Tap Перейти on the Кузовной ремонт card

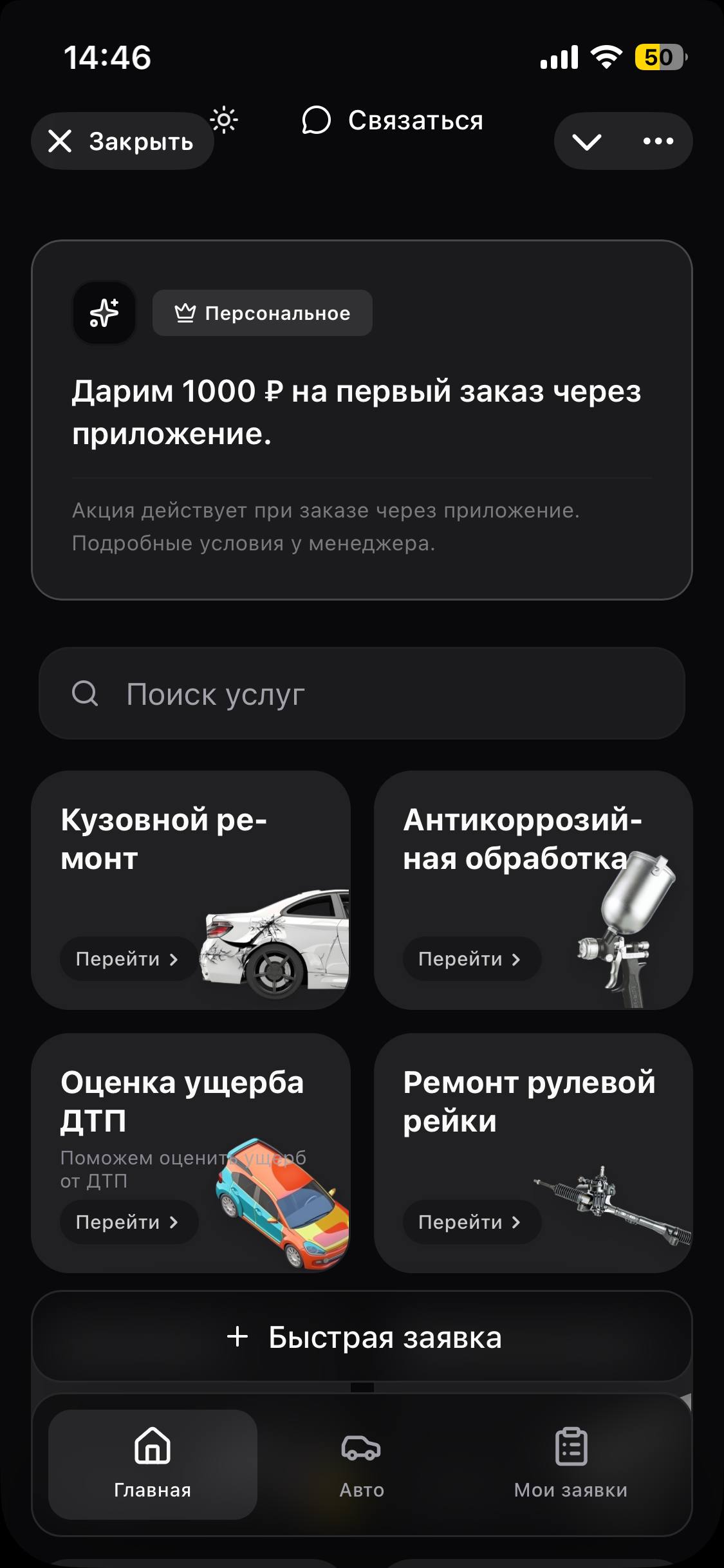coord(127,959)
